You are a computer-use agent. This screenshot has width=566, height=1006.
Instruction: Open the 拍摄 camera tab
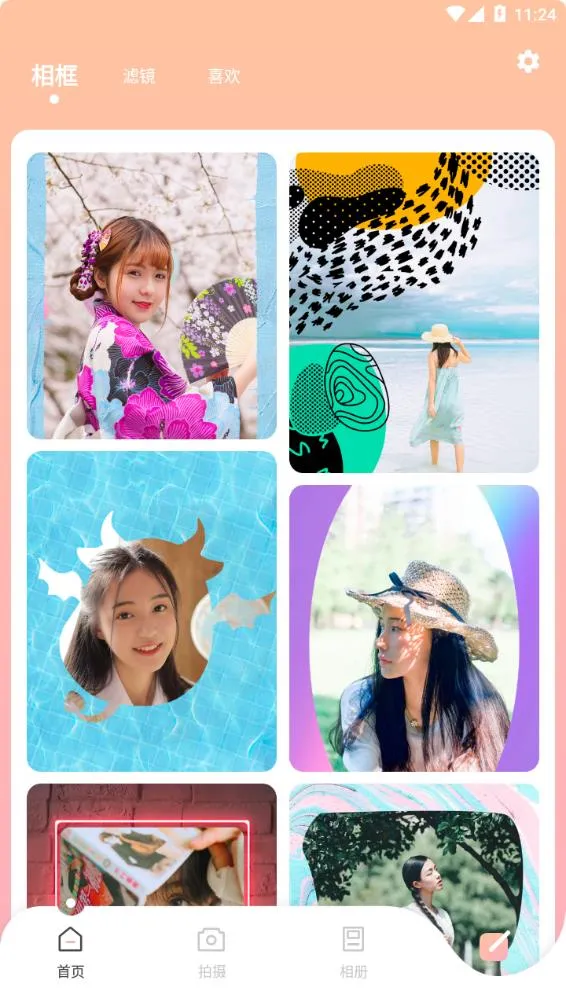pos(212,953)
